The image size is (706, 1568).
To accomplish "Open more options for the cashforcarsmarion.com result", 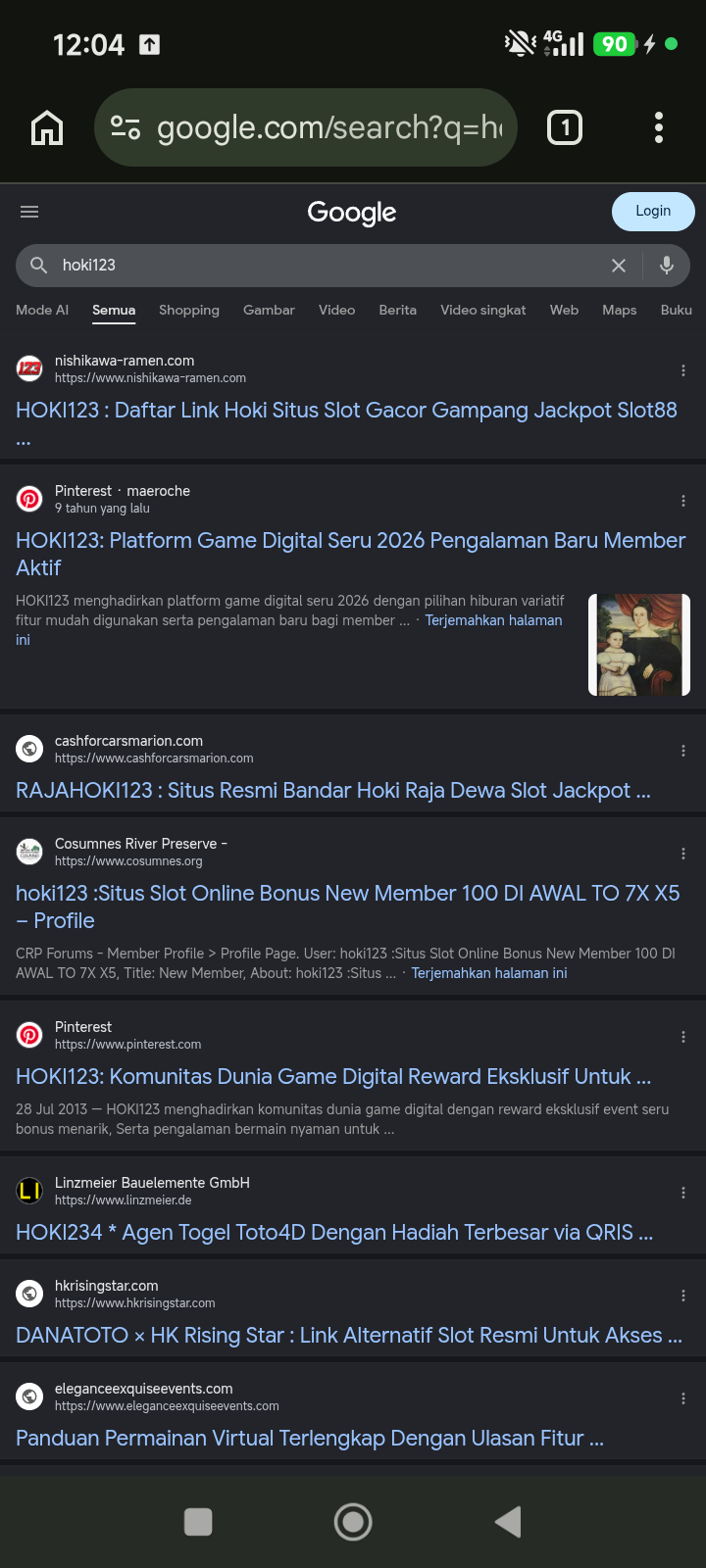I will (x=683, y=751).
